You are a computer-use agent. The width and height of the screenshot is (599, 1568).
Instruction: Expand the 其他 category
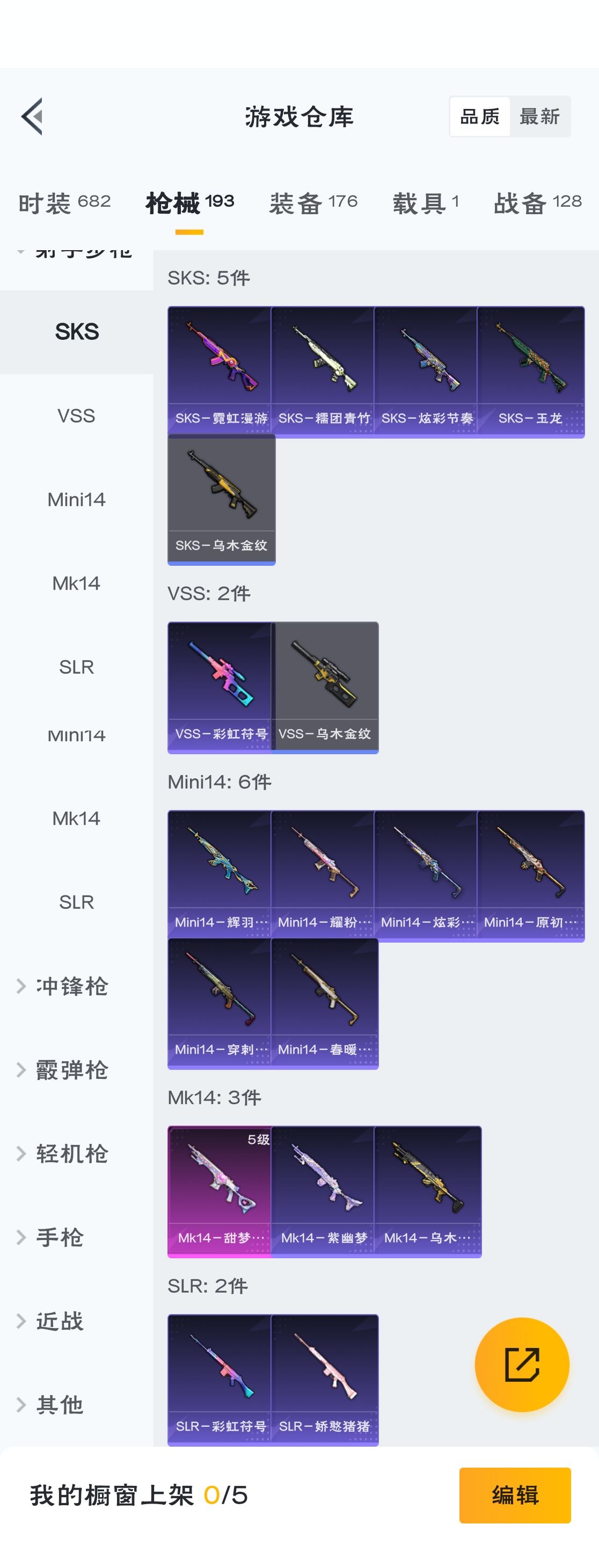pyautogui.click(x=60, y=1404)
